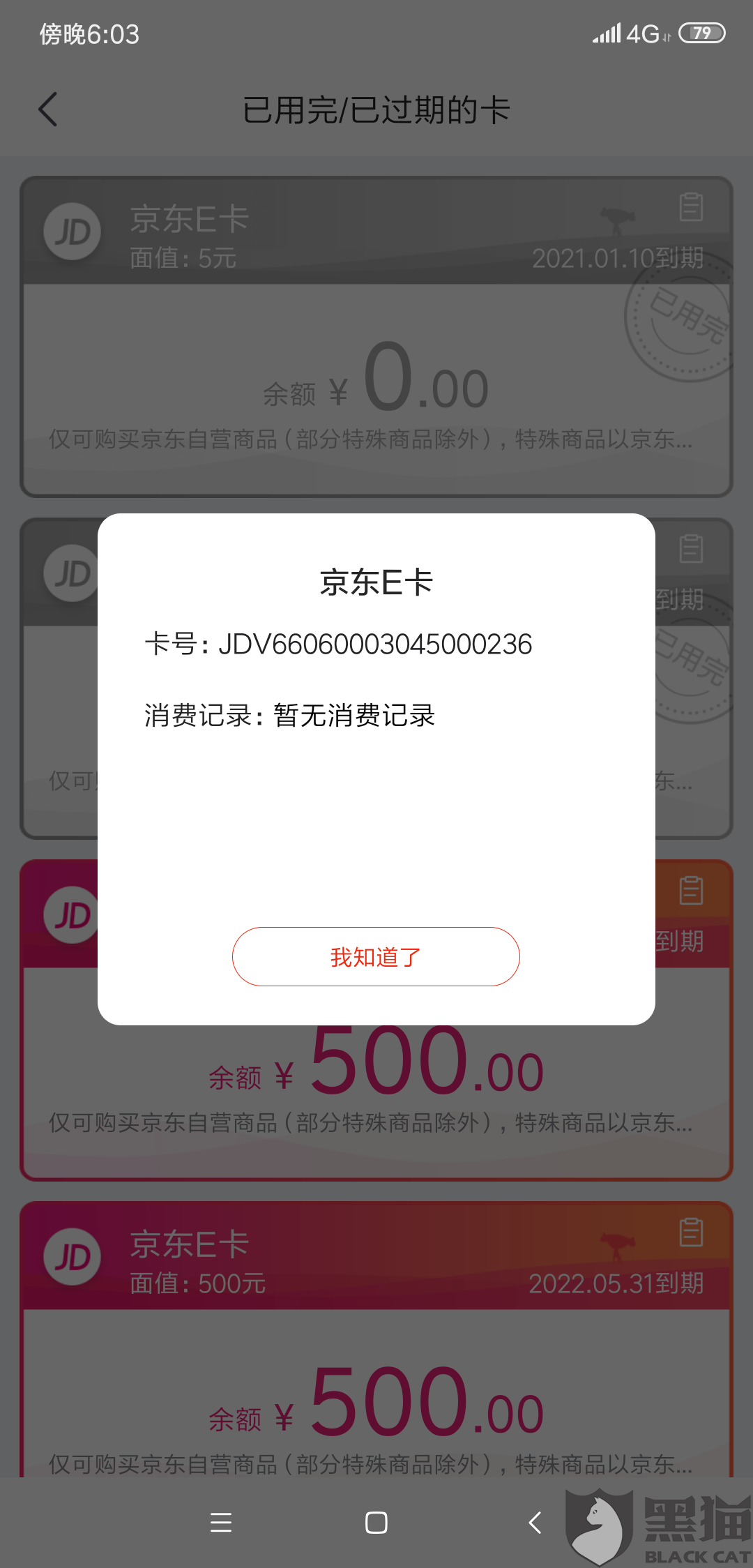
Task: Tap the clipboard icon on the 5元 card
Action: (x=691, y=209)
